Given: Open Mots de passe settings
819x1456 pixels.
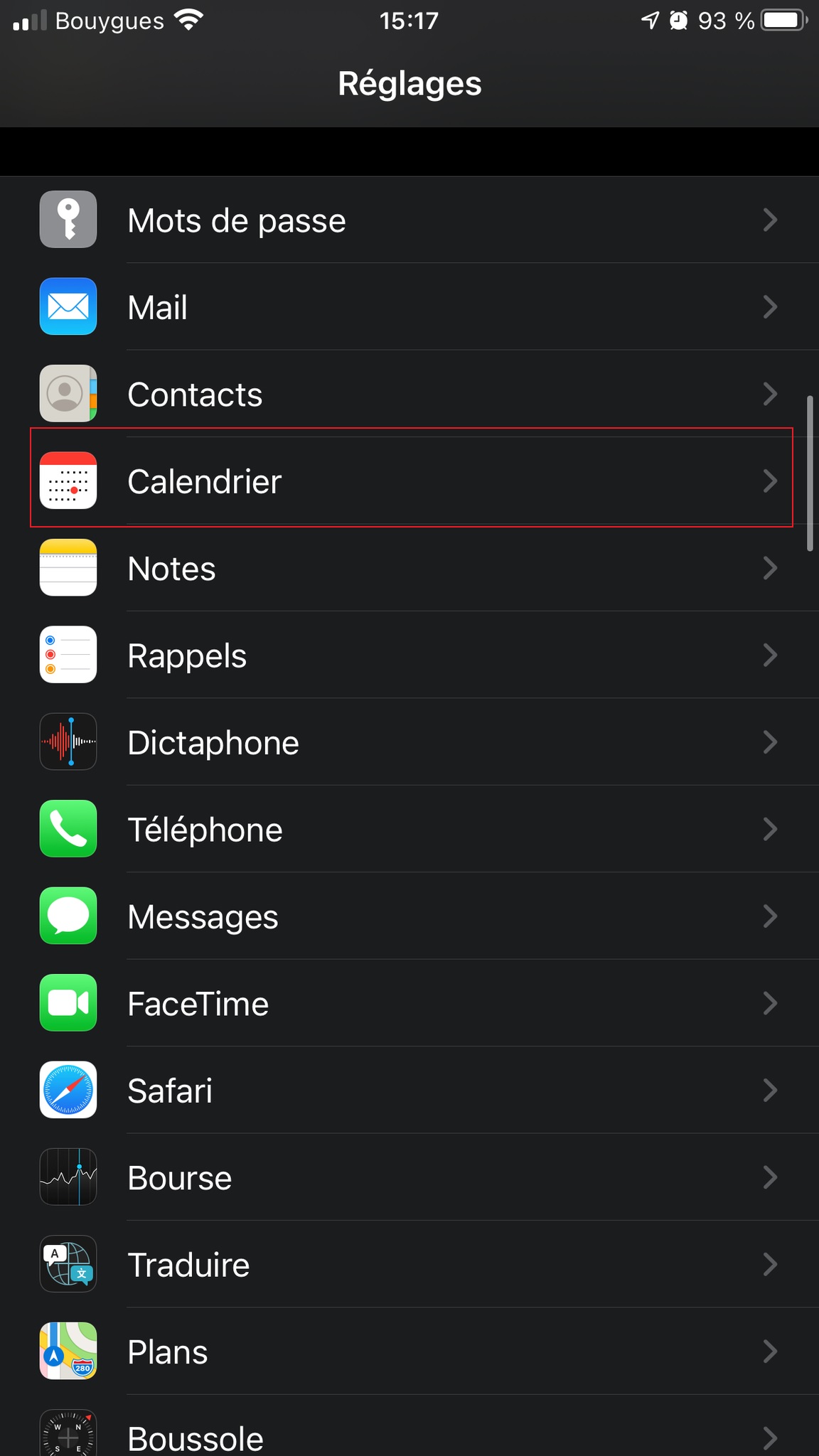Looking at the screenshot, I should click(409, 220).
